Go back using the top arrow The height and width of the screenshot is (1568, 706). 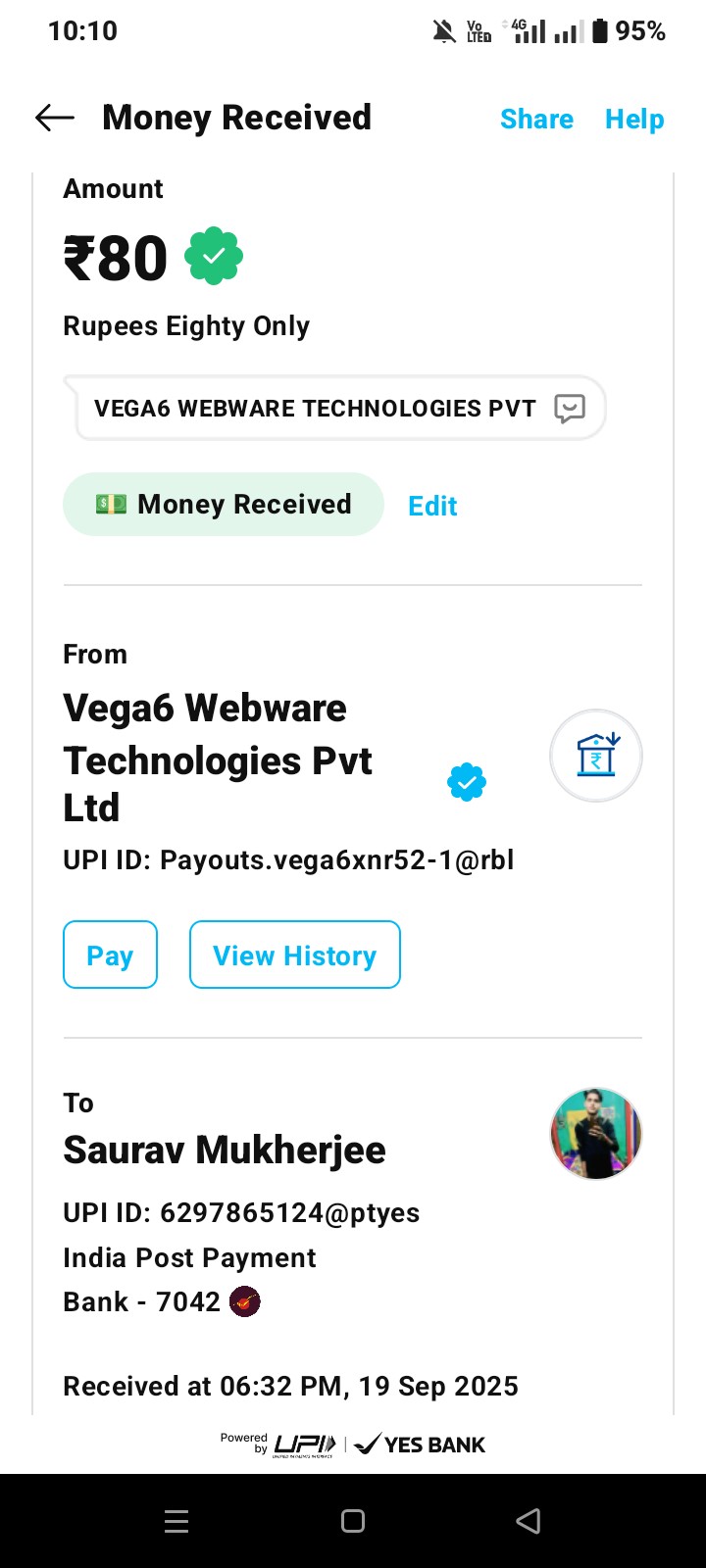[x=55, y=119]
